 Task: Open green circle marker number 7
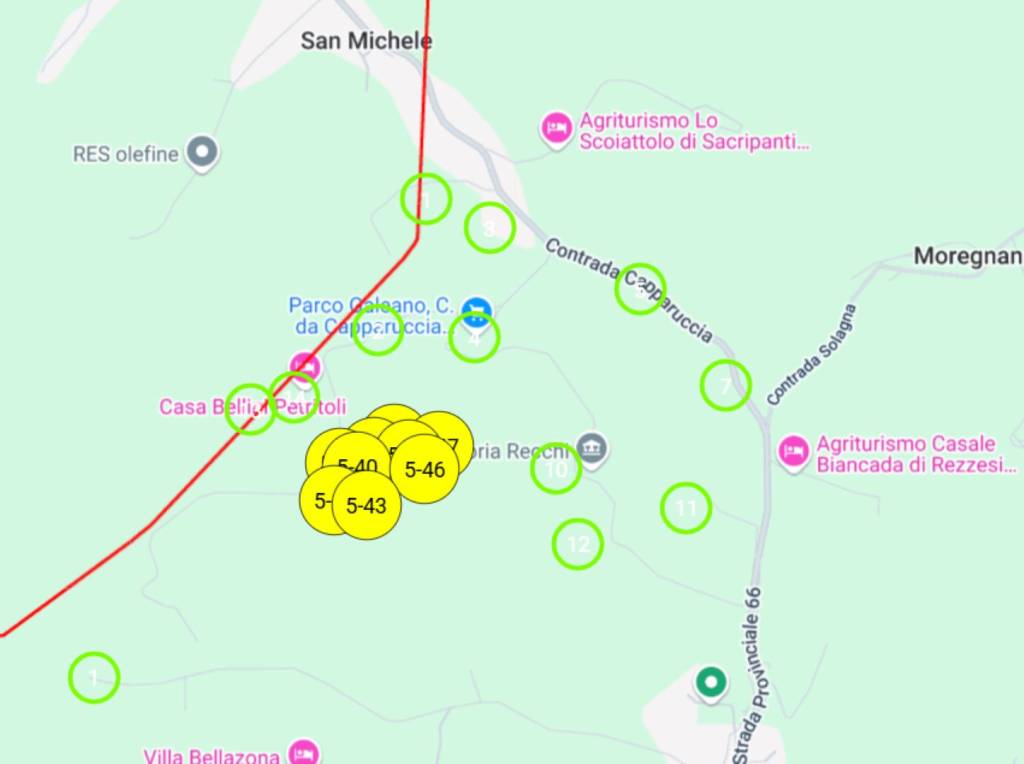tap(725, 384)
